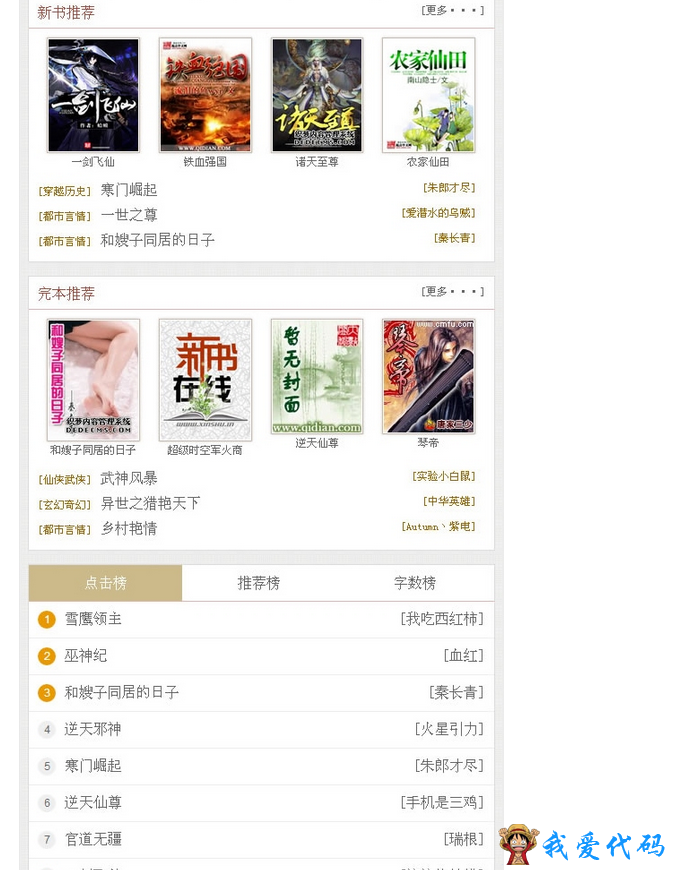Open the novel 寒门崛起 under 穿越历史
The height and width of the screenshot is (870, 682).
pyautogui.click(x=129, y=190)
